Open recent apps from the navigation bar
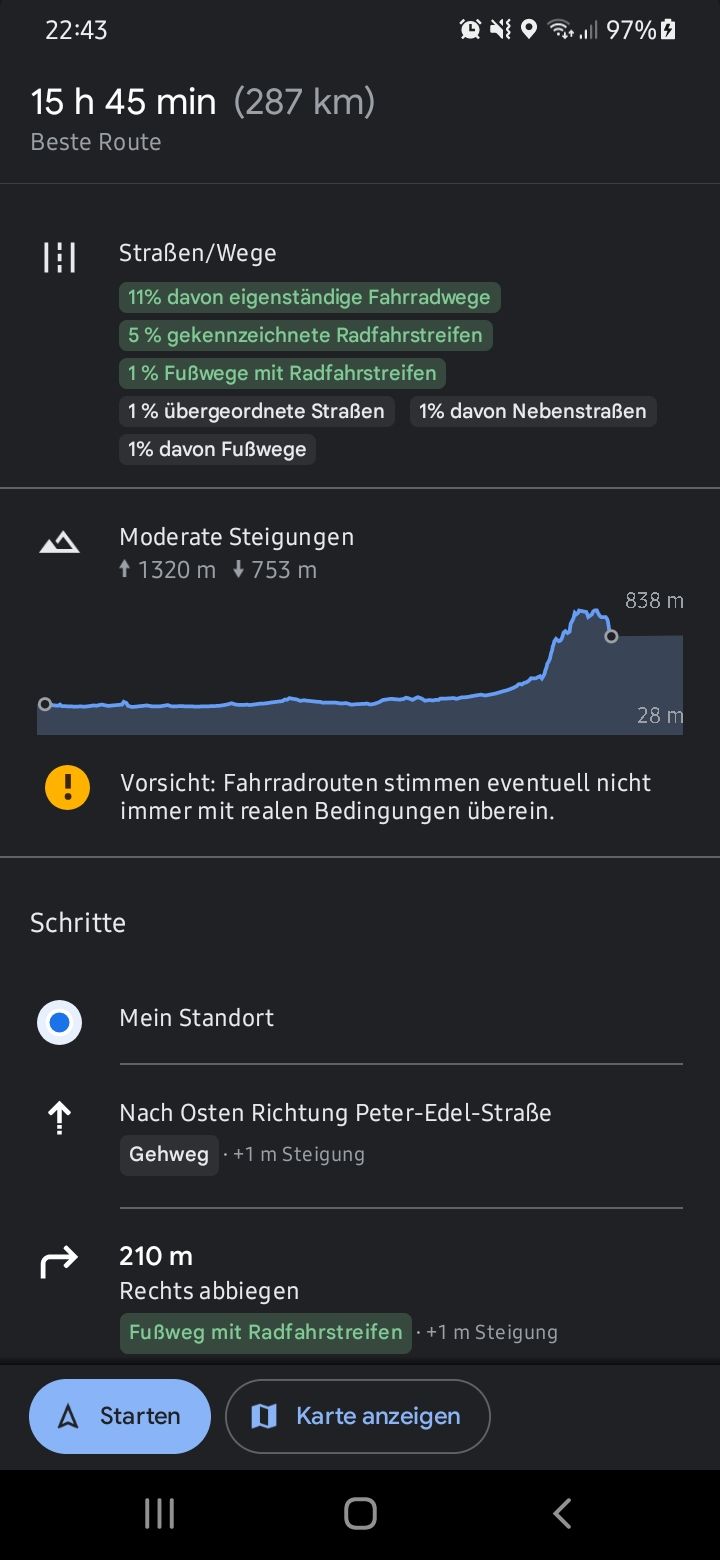The image size is (720, 1560). click(x=159, y=1513)
